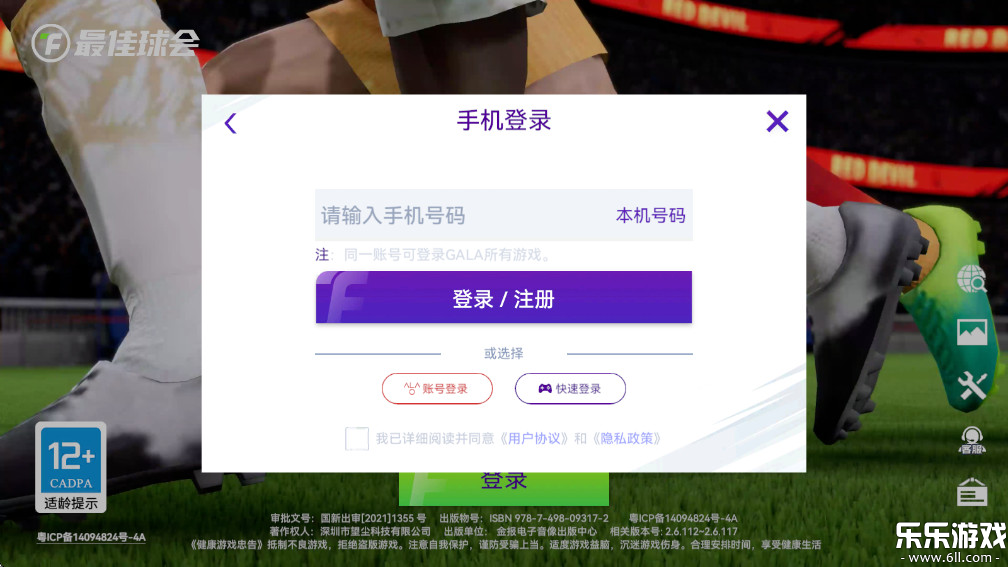This screenshot has width=1008, height=567.
Task: Select 快速登录 quick login
Action: click(x=570, y=388)
